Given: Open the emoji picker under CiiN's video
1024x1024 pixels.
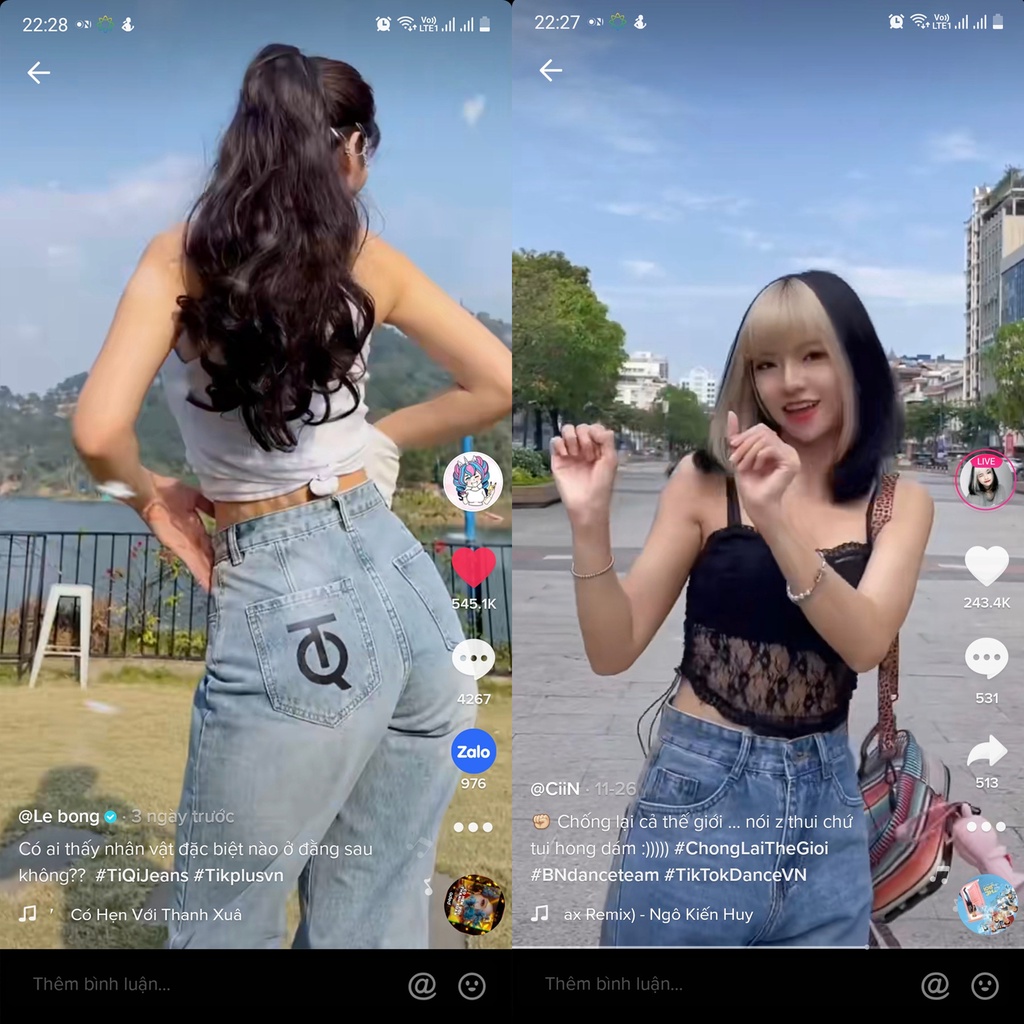Looking at the screenshot, I should 985,986.
